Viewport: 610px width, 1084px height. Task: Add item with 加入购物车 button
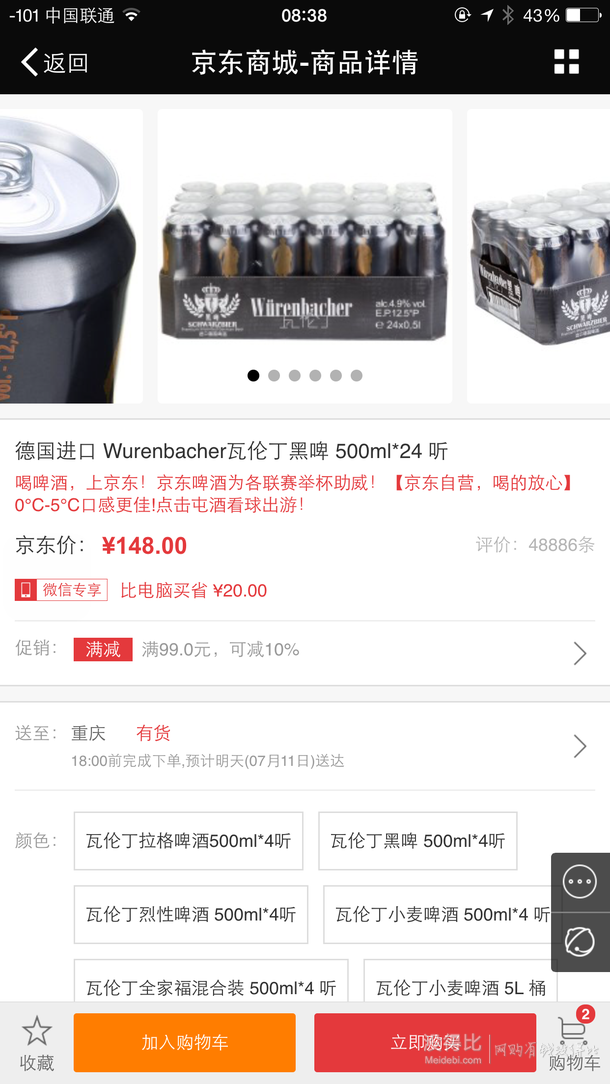(184, 1042)
